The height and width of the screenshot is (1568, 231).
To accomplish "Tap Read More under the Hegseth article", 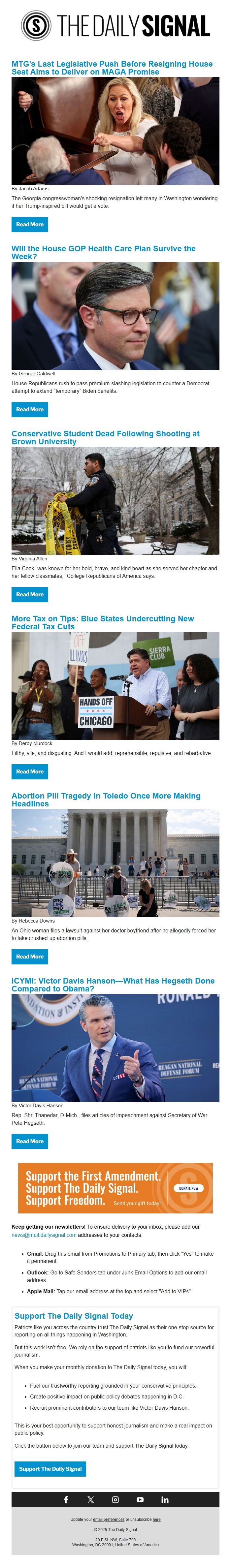I will [x=29, y=1142].
